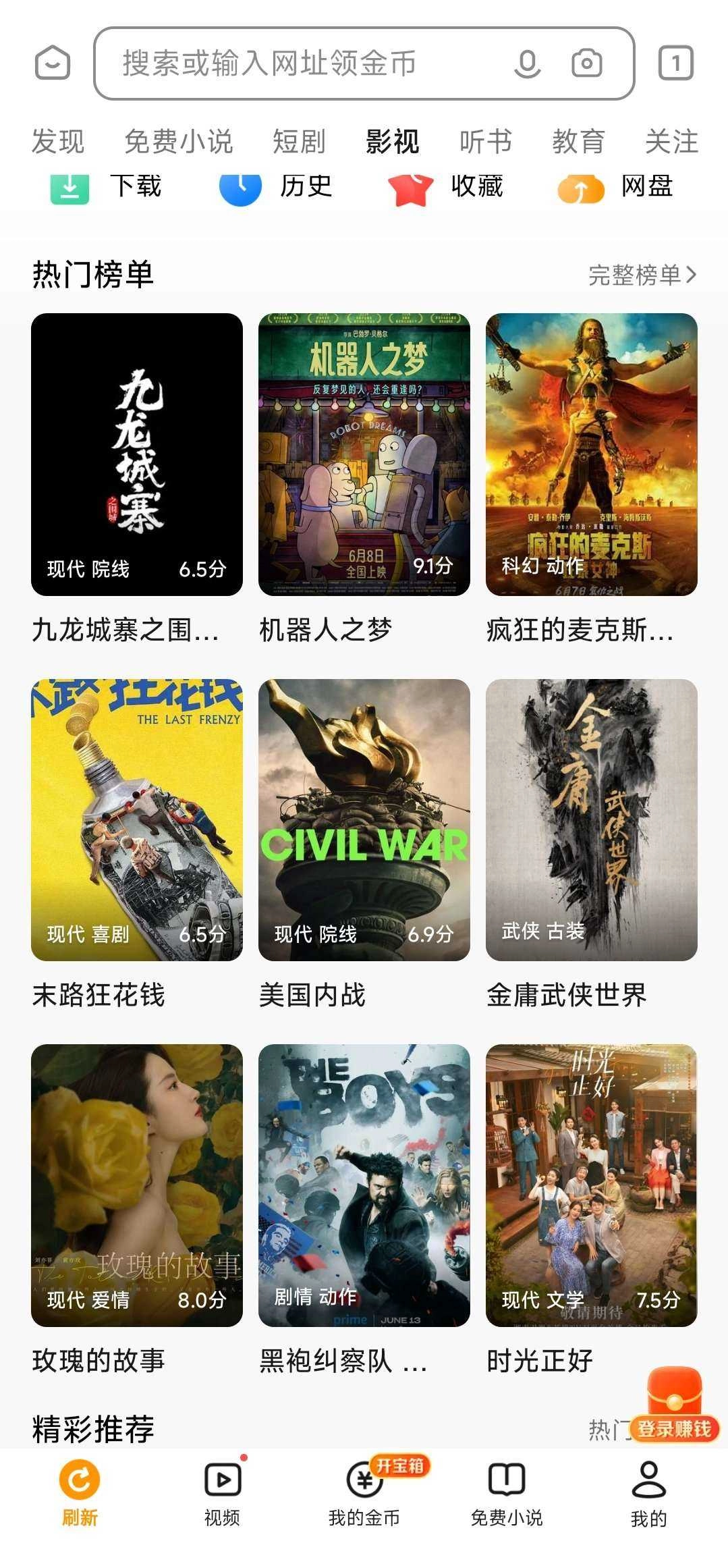The width and height of the screenshot is (728, 1568).
Task: Open the tabs counter button
Action: click(x=675, y=63)
